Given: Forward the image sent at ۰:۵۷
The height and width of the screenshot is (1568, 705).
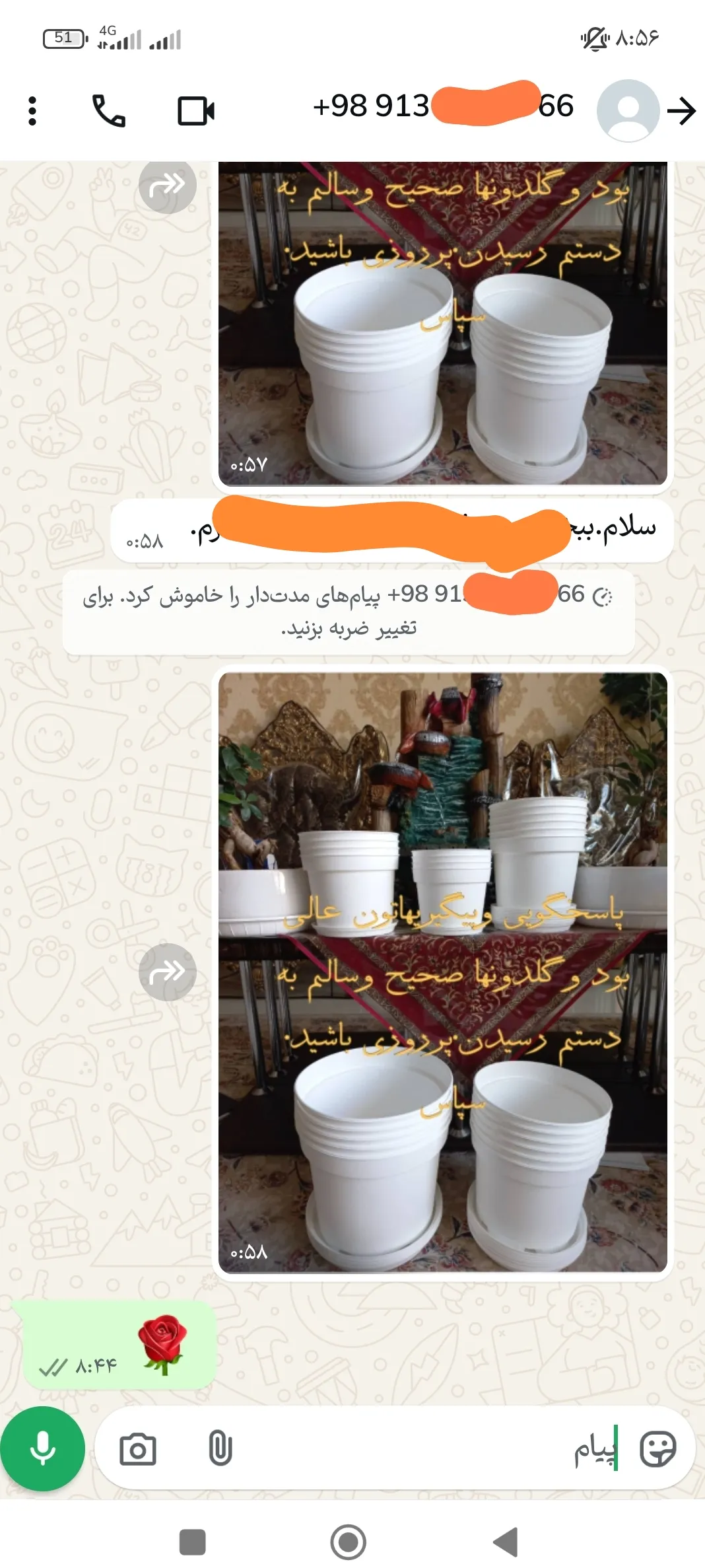Looking at the screenshot, I should click(167, 185).
